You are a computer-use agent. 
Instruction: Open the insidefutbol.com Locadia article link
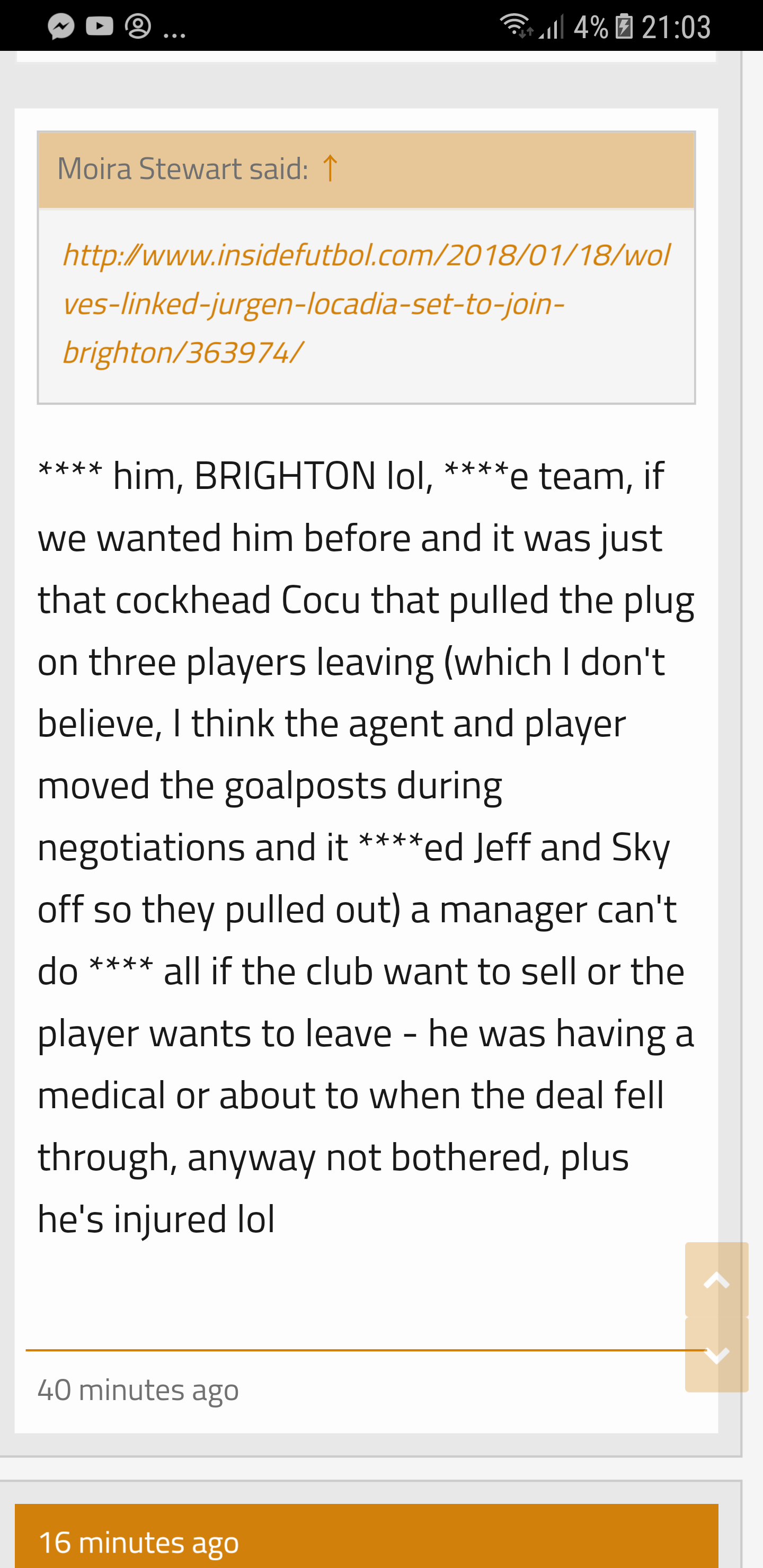[366, 304]
